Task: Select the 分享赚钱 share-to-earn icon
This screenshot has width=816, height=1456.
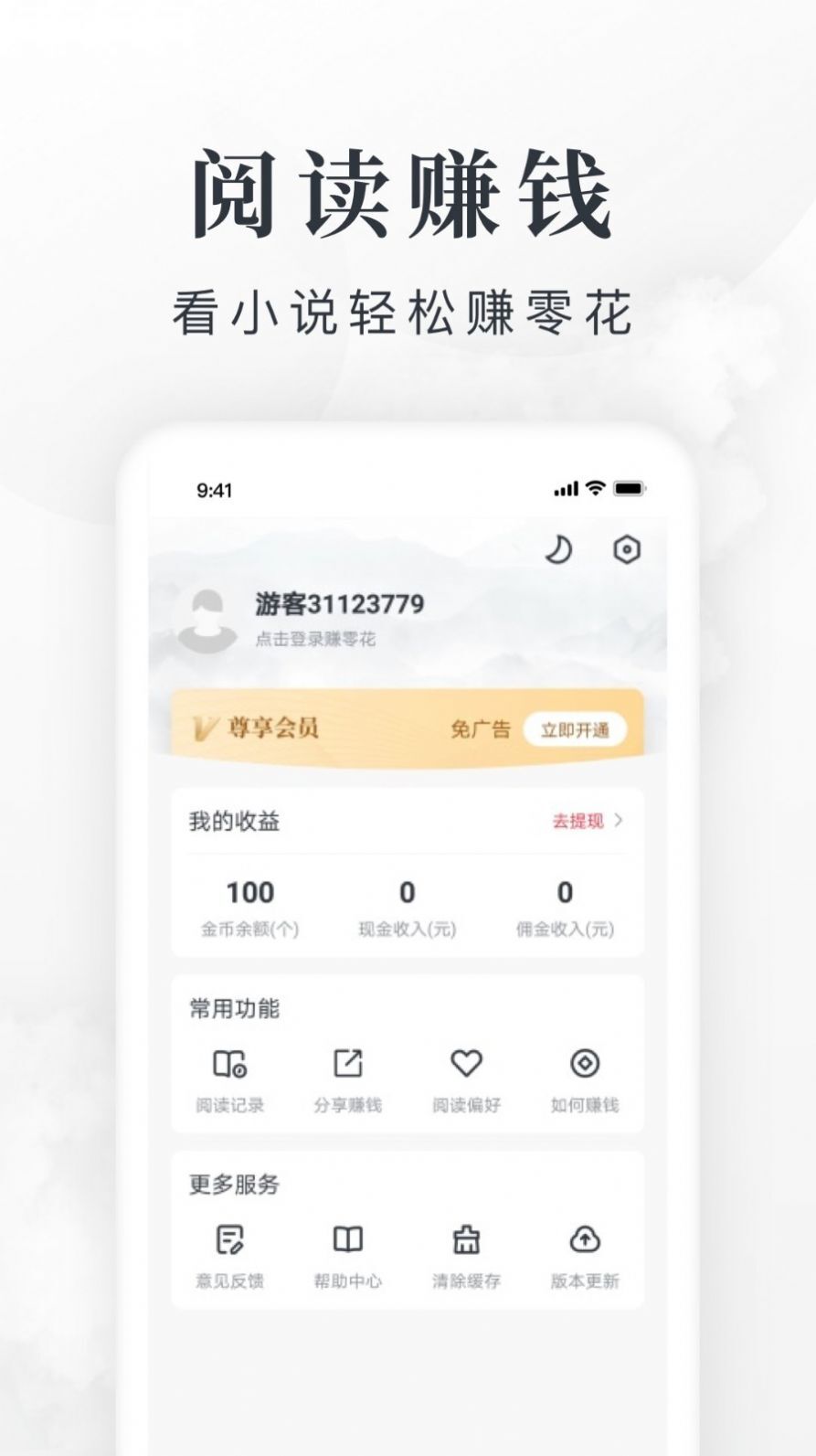Action: click(x=348, y=1065)
